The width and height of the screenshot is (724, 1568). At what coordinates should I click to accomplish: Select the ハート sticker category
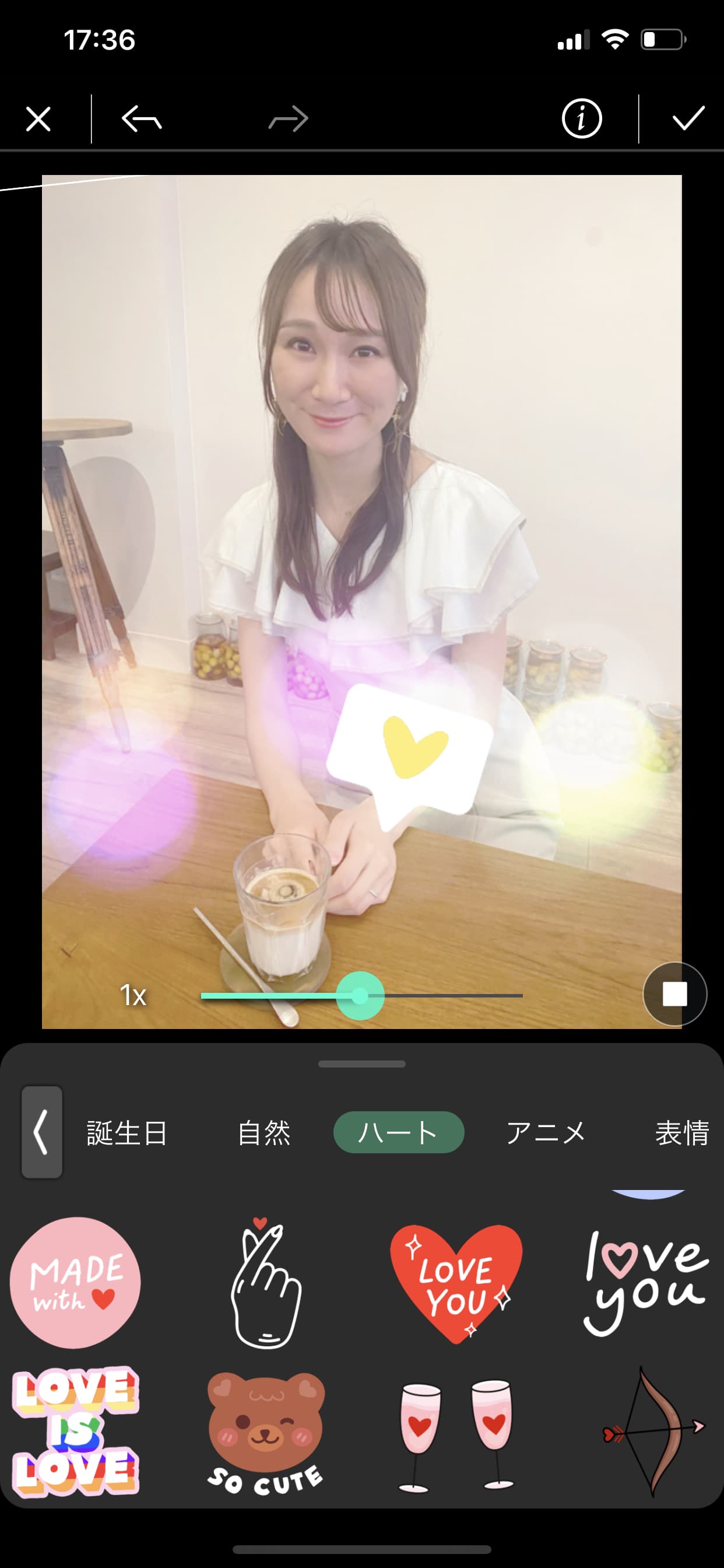[399, 1133]
